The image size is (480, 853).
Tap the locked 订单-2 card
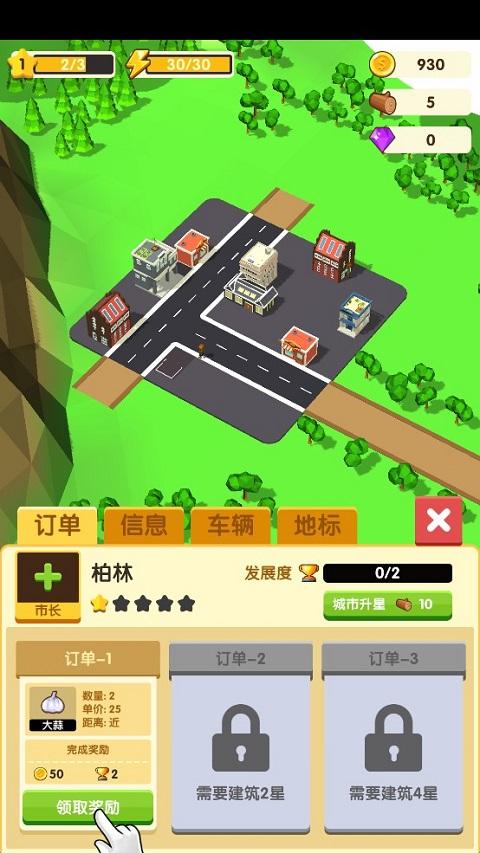click(x=241, y=738)
